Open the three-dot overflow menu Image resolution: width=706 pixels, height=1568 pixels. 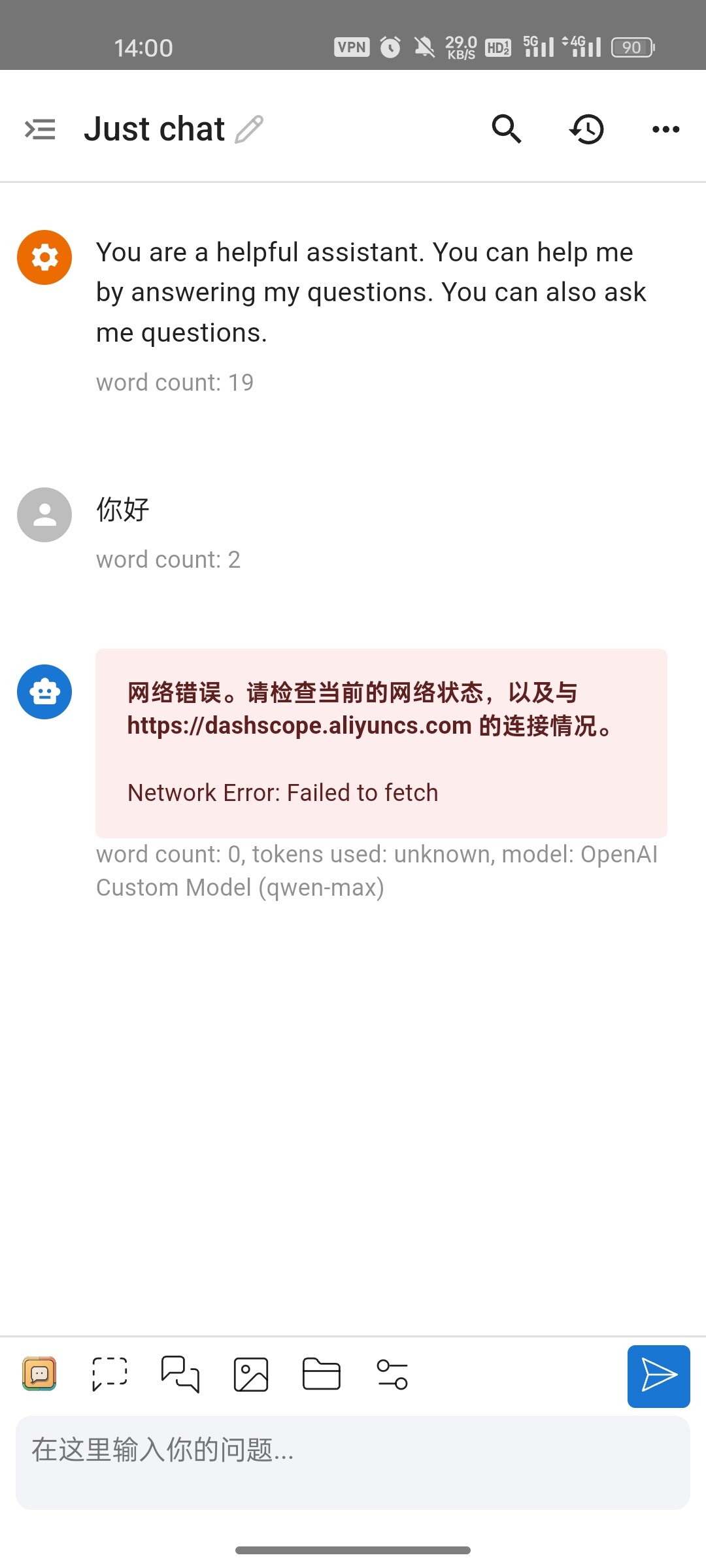(666, 129)
